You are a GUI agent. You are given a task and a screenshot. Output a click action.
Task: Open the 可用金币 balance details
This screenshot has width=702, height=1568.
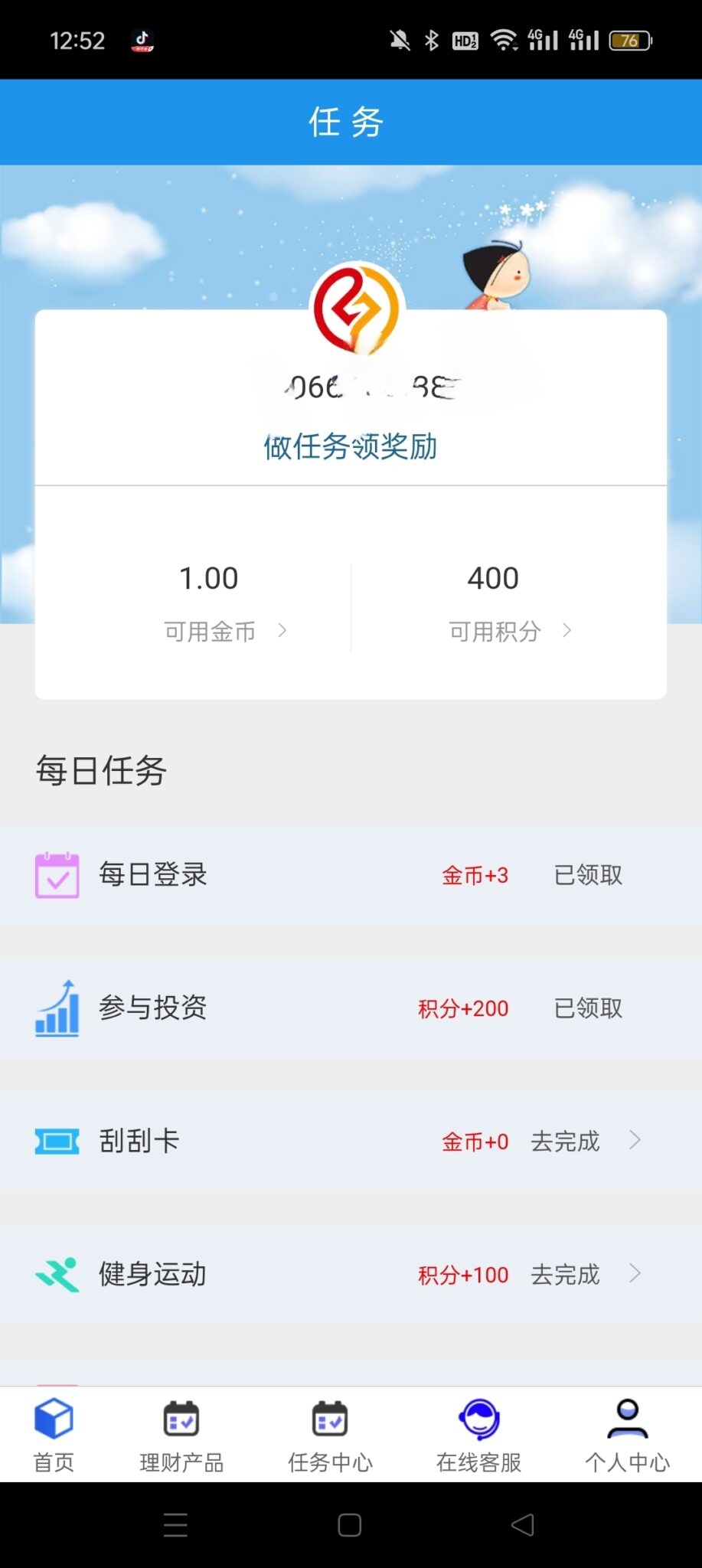(x=224, y=631)
